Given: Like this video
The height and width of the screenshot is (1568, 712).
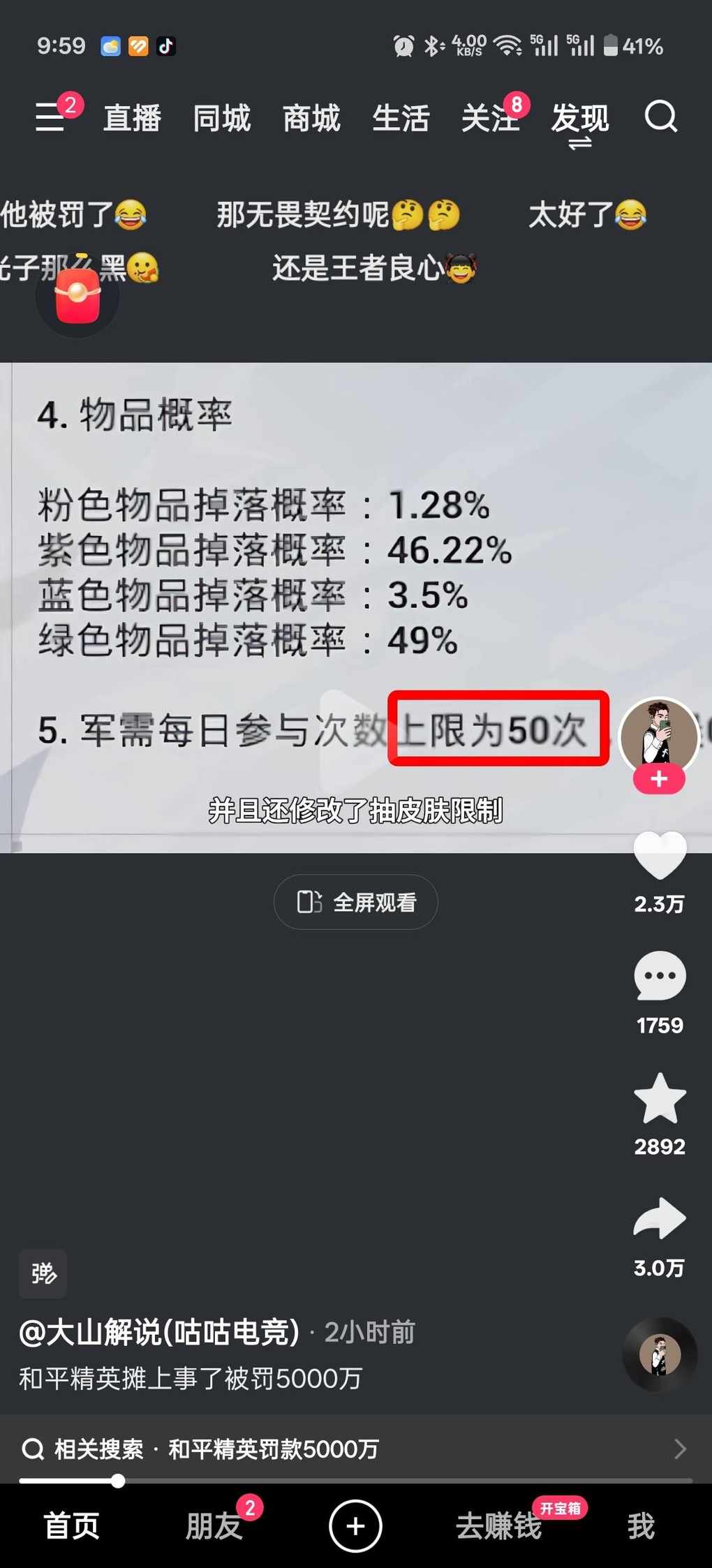Looking at the screenshot, I should pyautogui.click(x=659, y=856).
